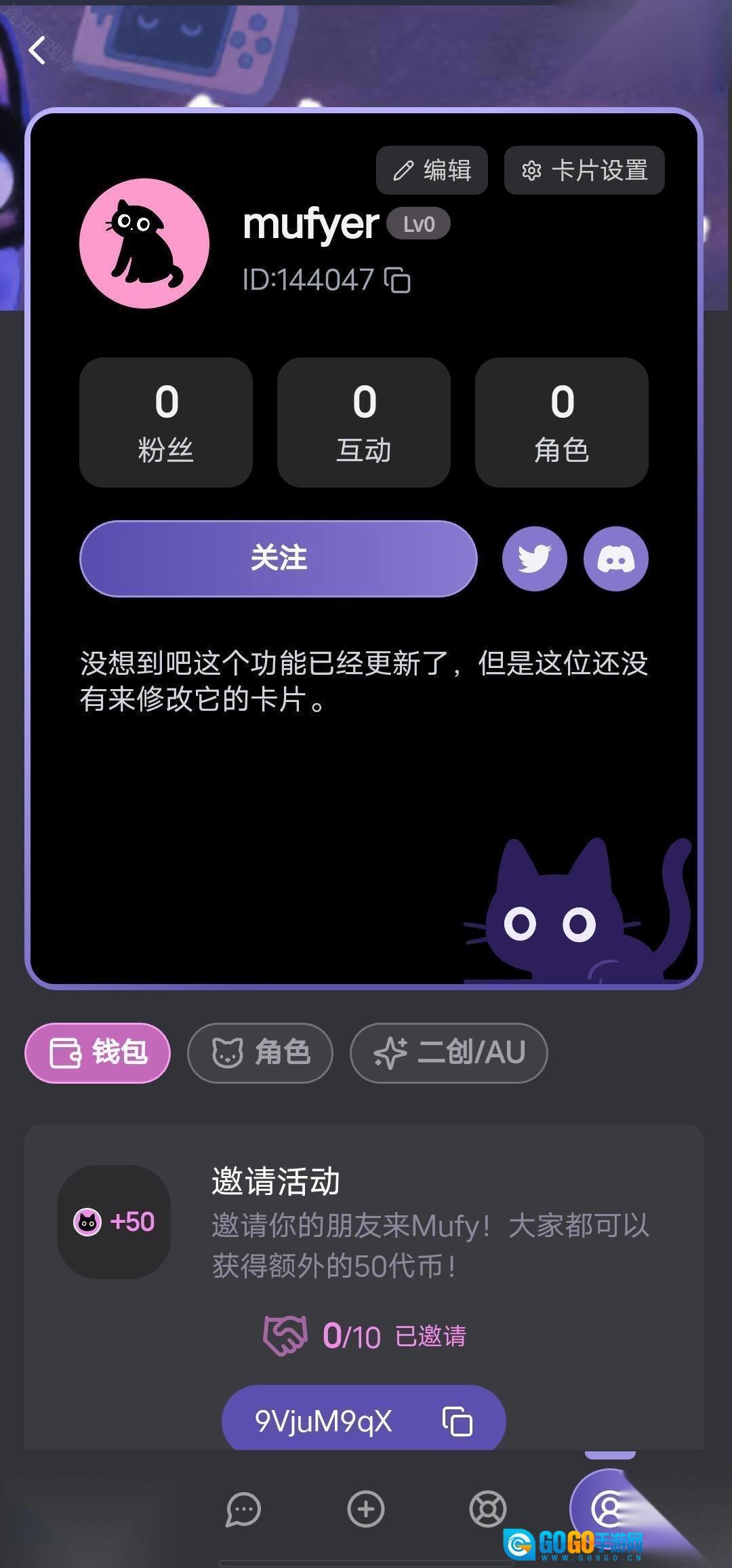This screenshot has height=1568, width=732.
Task: Open the Discord link
Action: (x=615, y=559)
